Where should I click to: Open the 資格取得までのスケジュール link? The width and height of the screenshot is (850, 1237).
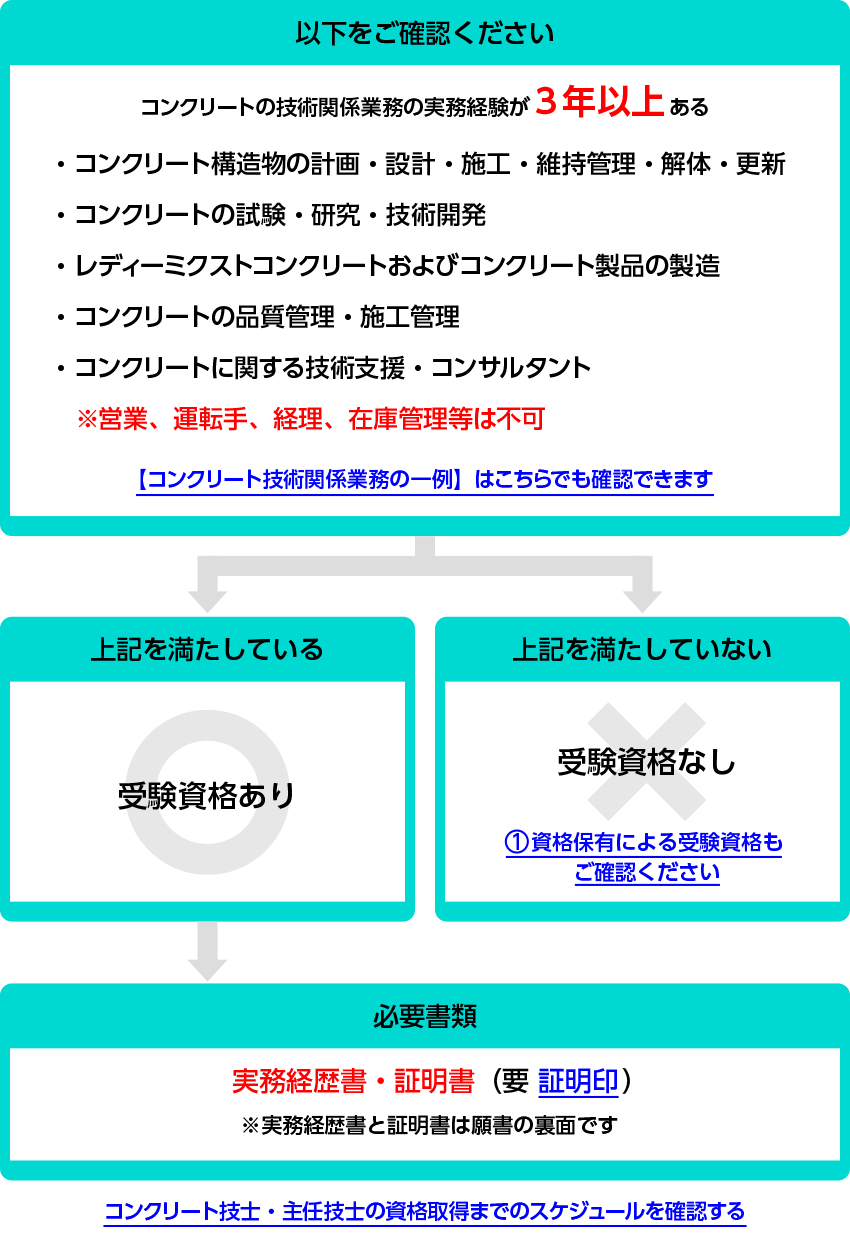tap(424, 1212)
